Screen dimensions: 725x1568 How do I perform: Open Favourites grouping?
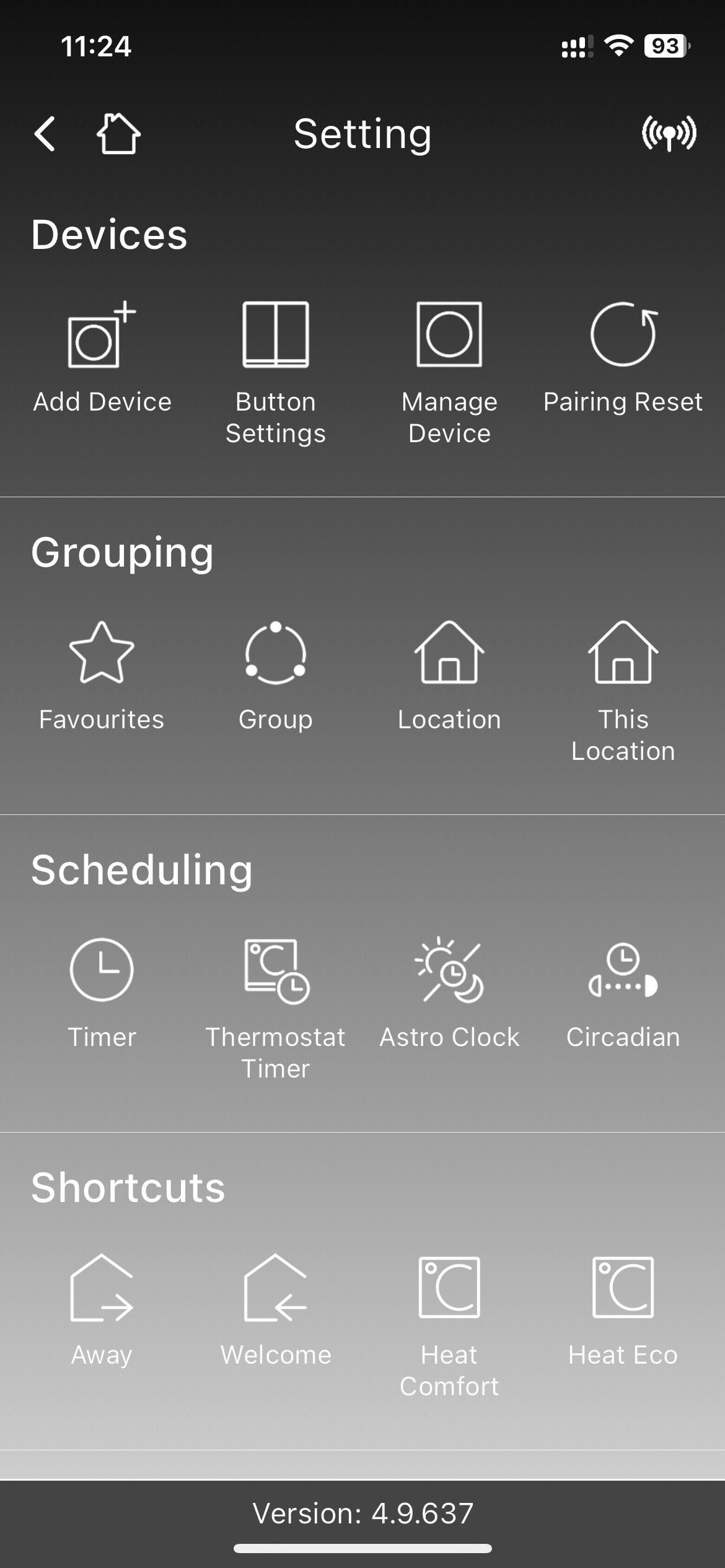click(x=102, y=676)
